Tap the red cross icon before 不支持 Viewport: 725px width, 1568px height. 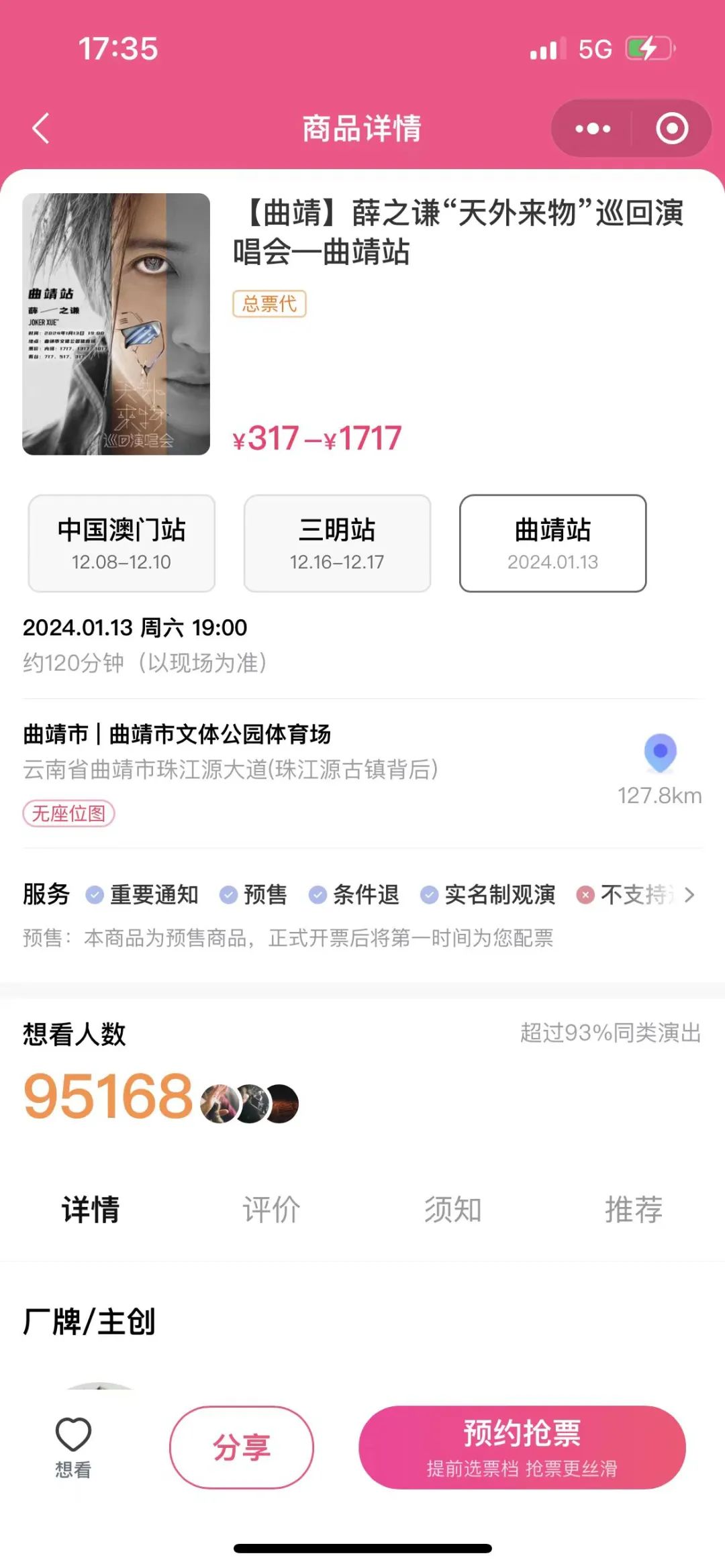click(587, 895)
